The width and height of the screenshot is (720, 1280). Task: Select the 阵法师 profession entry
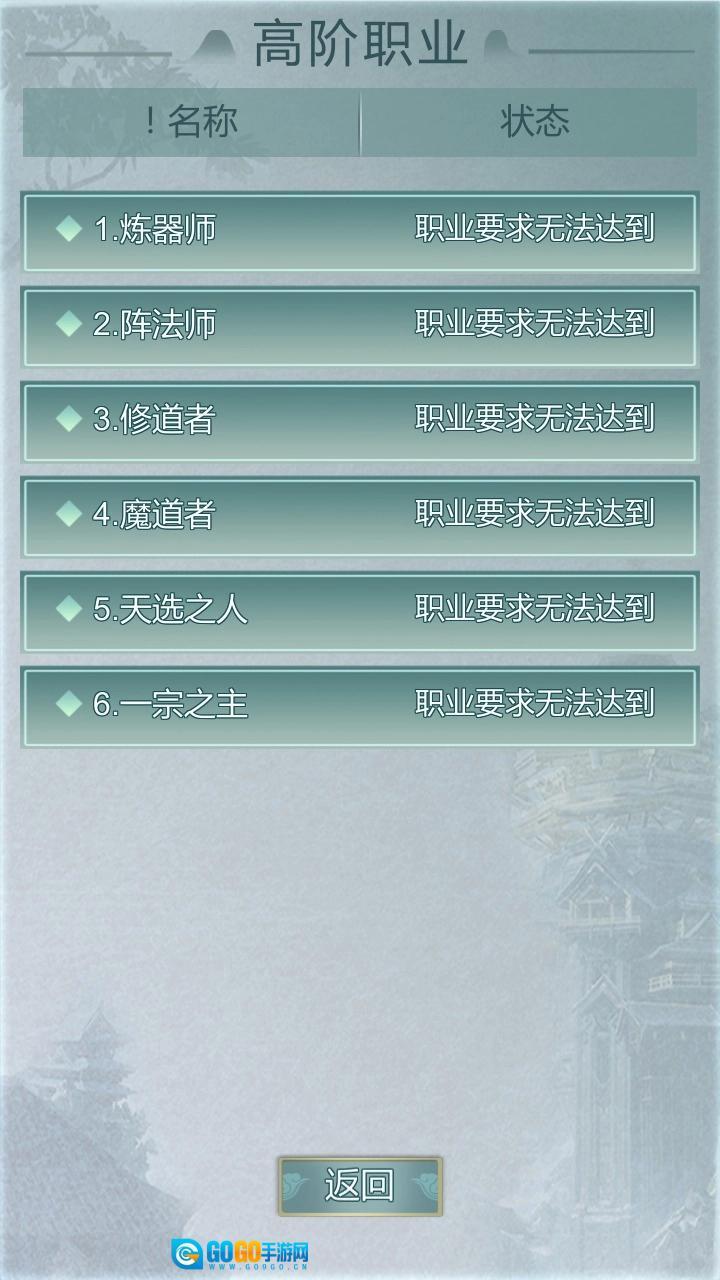point(360,327)
